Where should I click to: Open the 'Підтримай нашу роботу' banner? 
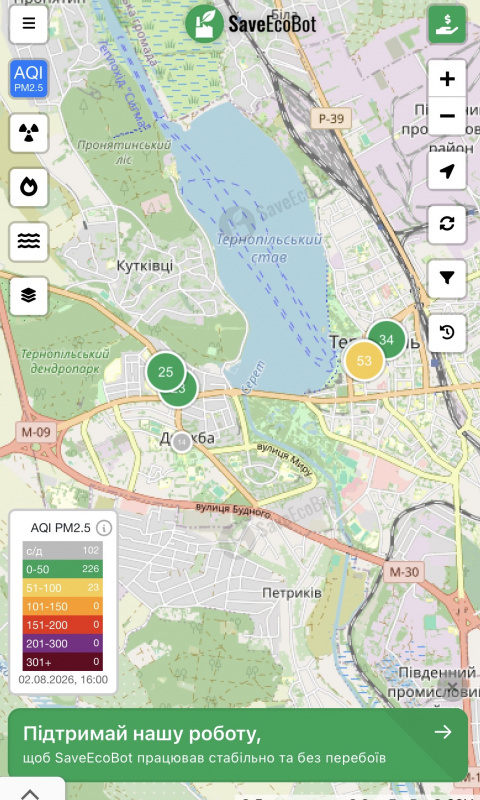coord(238,744)
